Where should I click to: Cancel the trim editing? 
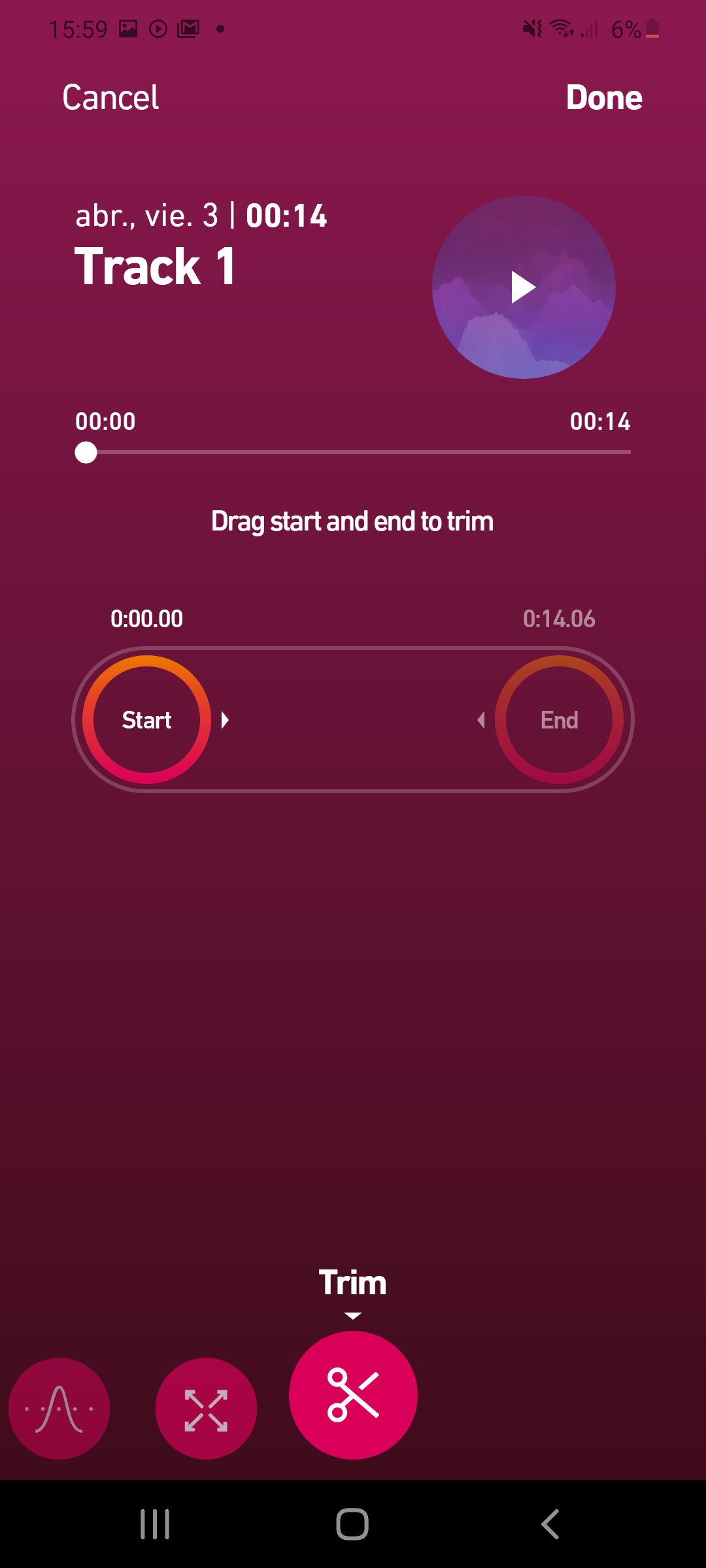coord(110,98)
